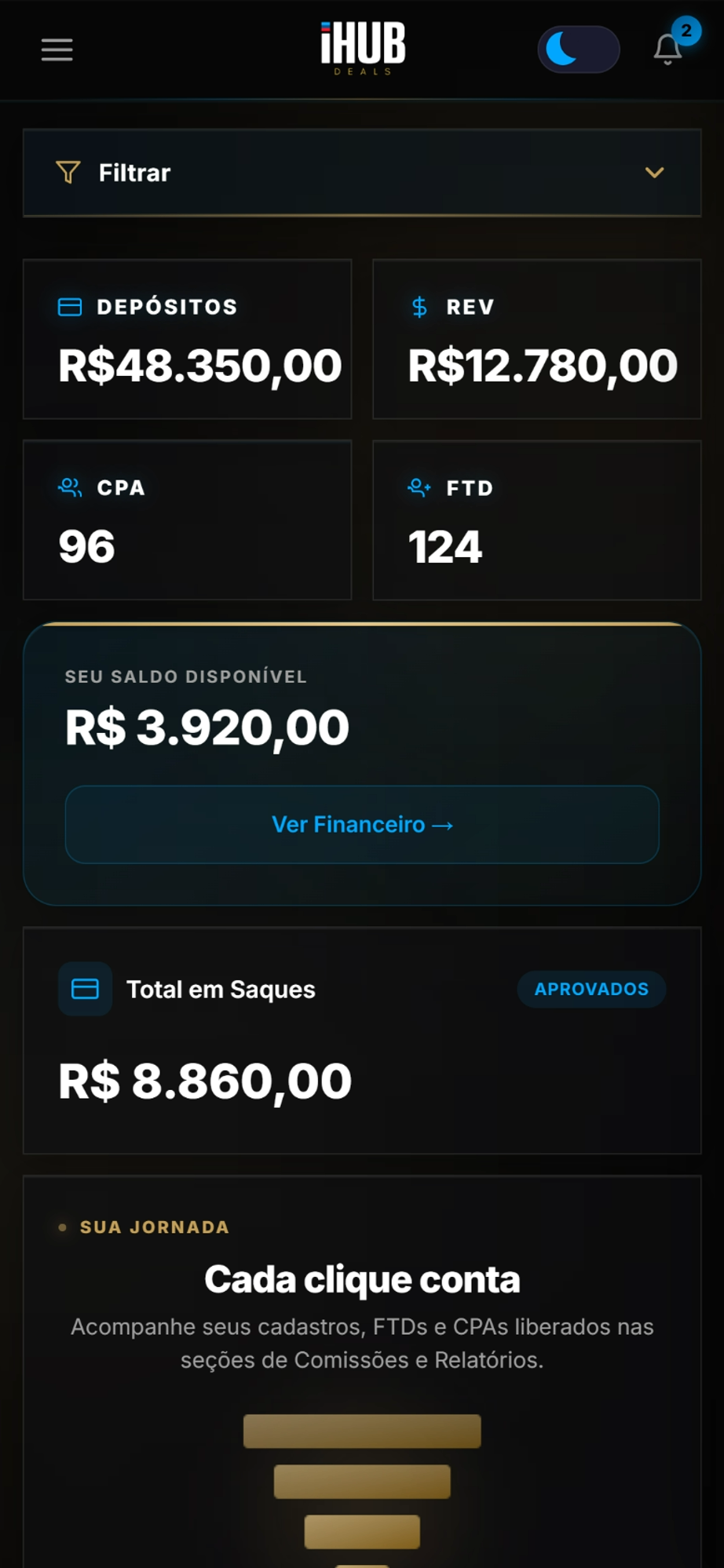
Task: Open the hamburger menu
Action: [57, 49]
